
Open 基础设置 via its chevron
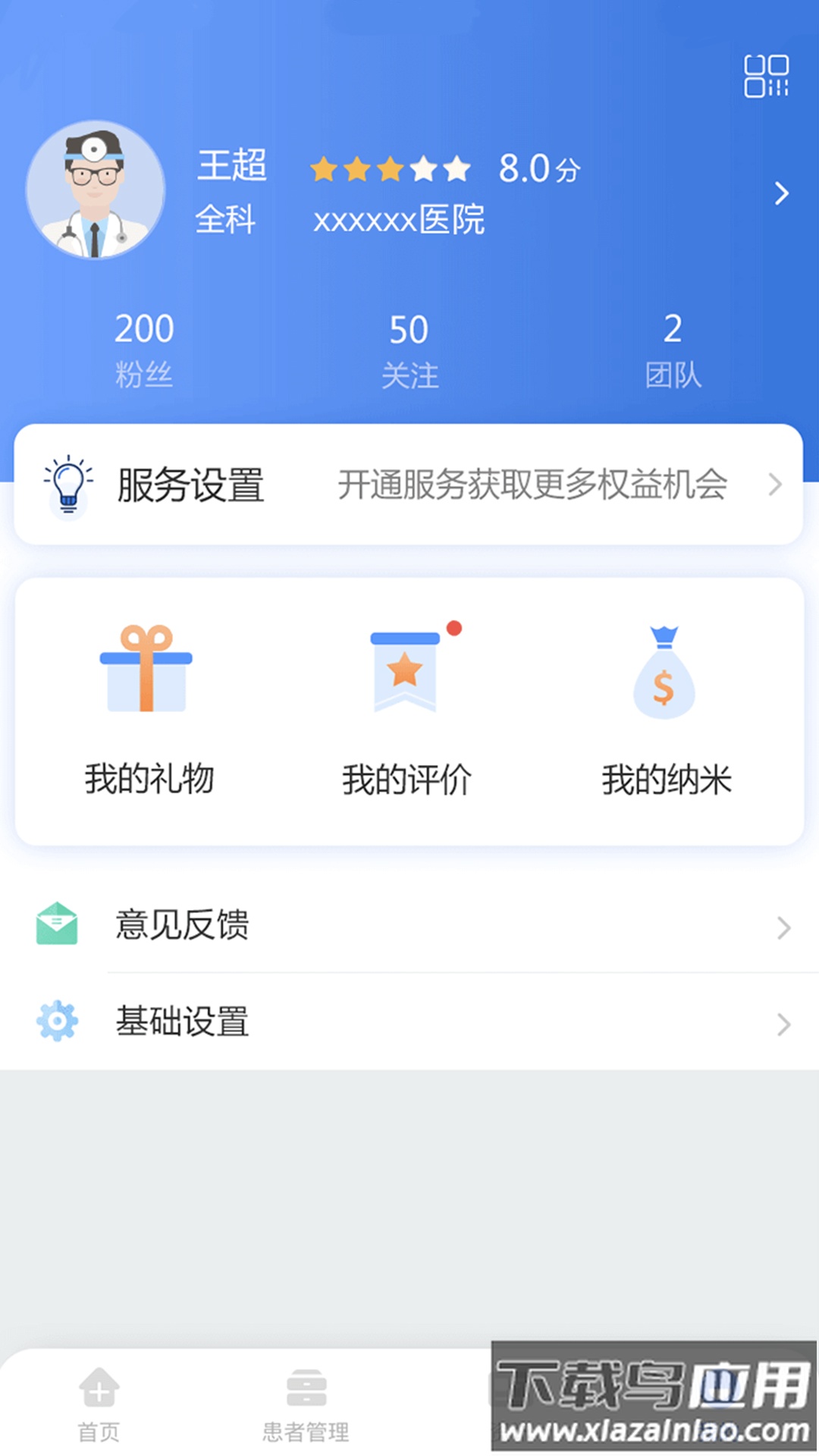point(783,1025)
